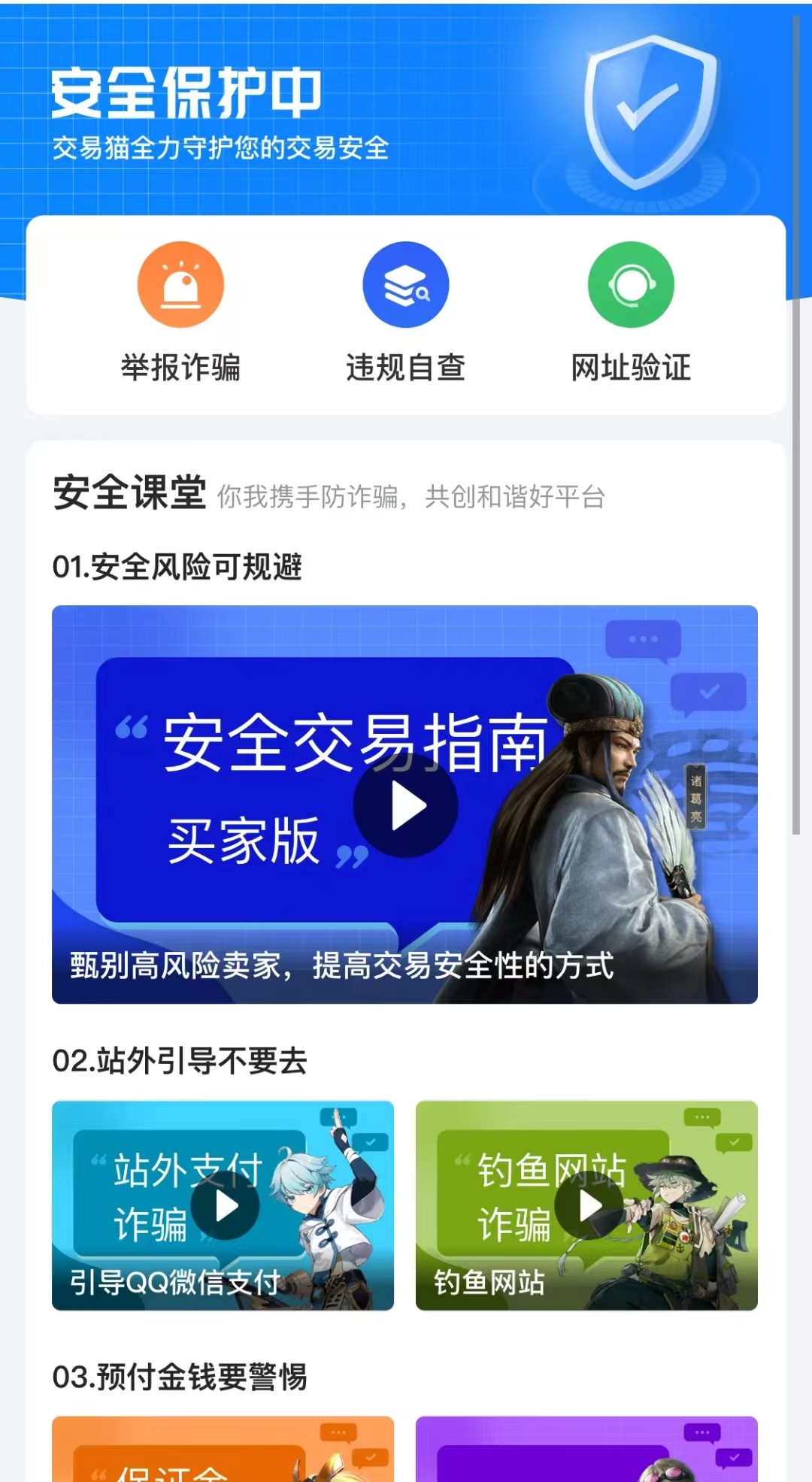Open the purple video card under 预付金钱要警惕
Image resolution: width=812 pixels, height=1482 pixels.
pos(586,1451)
